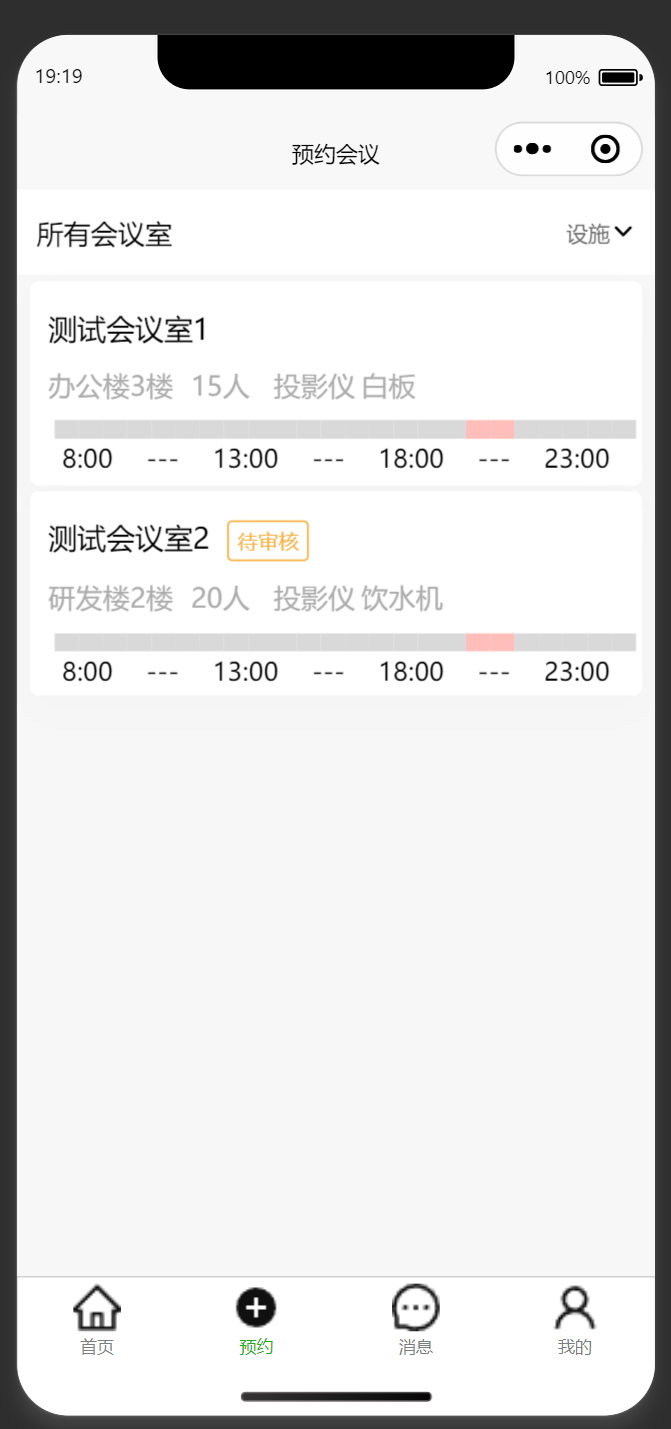Open the 测试会议室2 card
Viewport: 671px width, 1429px height.
coord(336,593)
